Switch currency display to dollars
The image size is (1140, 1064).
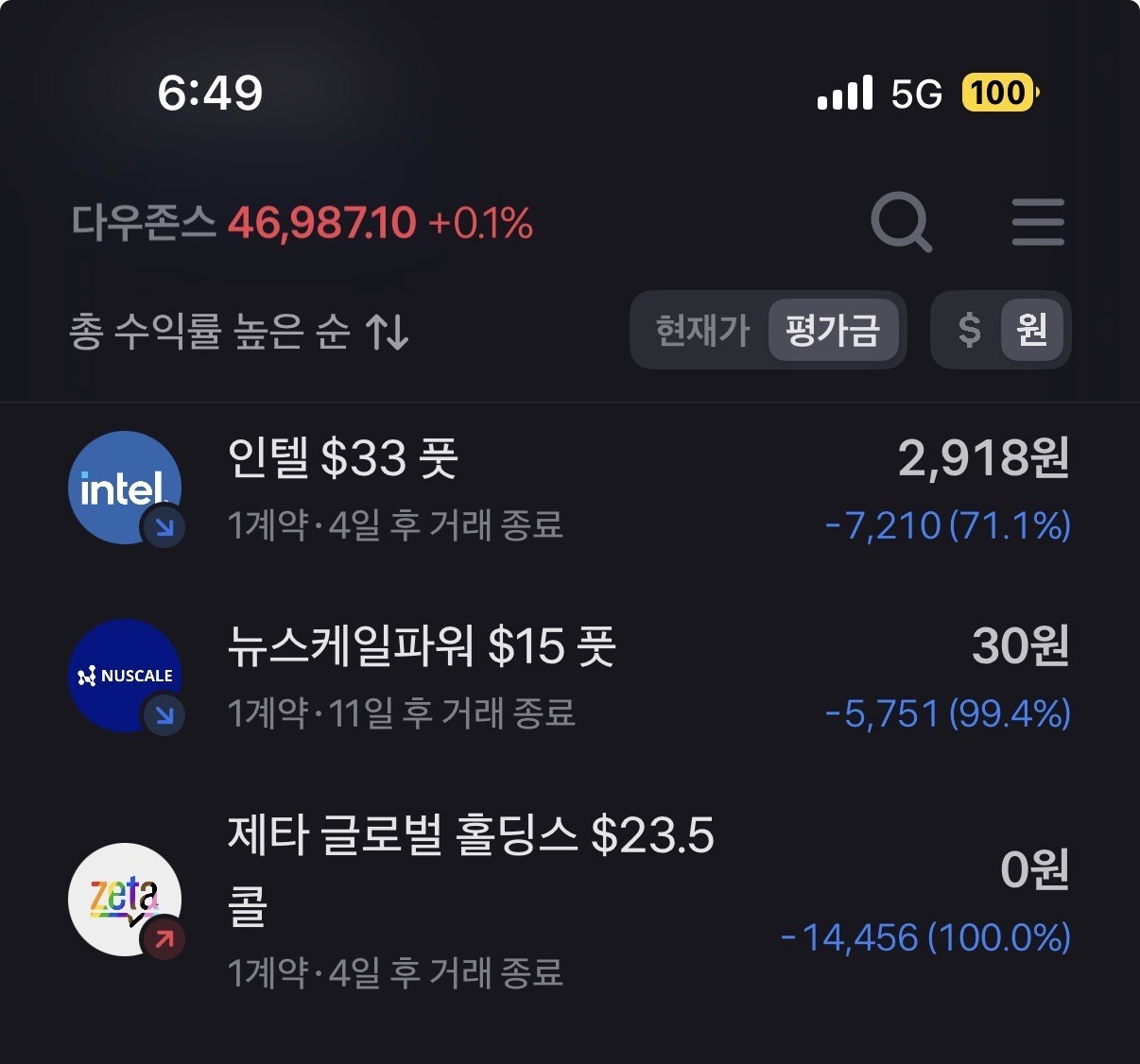click(969, 330)
